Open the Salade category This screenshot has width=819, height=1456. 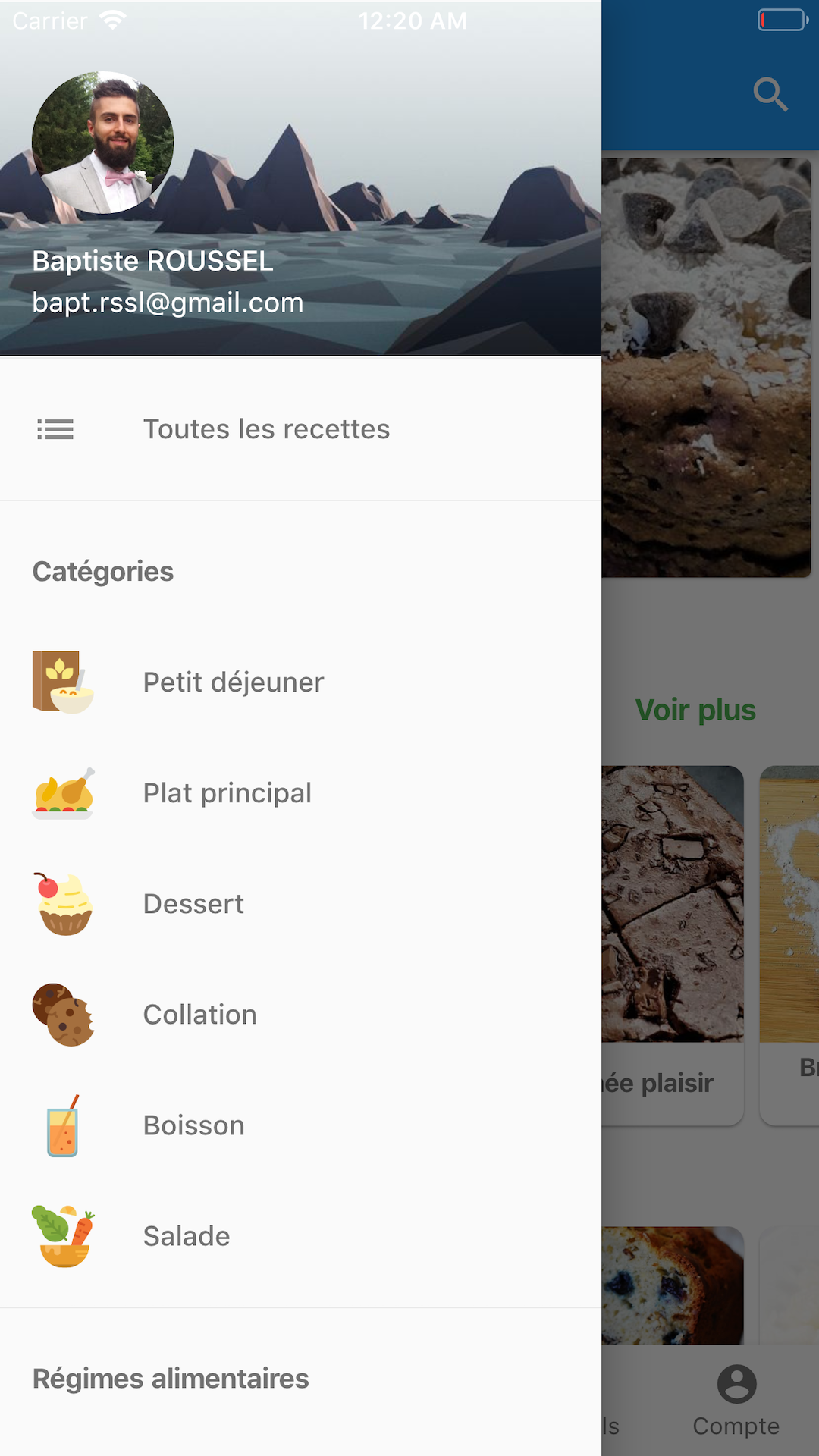coord(300,1235)
